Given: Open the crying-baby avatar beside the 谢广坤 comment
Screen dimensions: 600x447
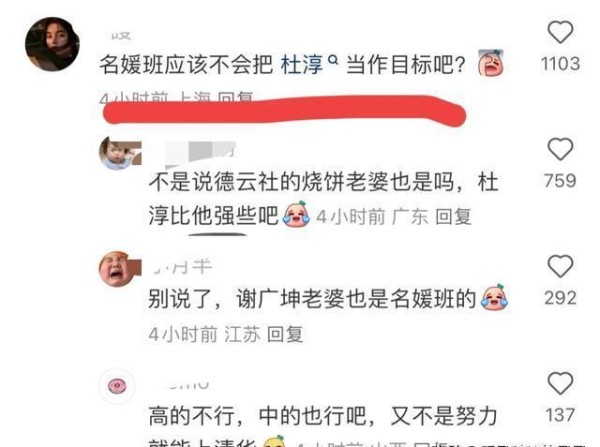Looking at the screenshot, I should (118, 268).
